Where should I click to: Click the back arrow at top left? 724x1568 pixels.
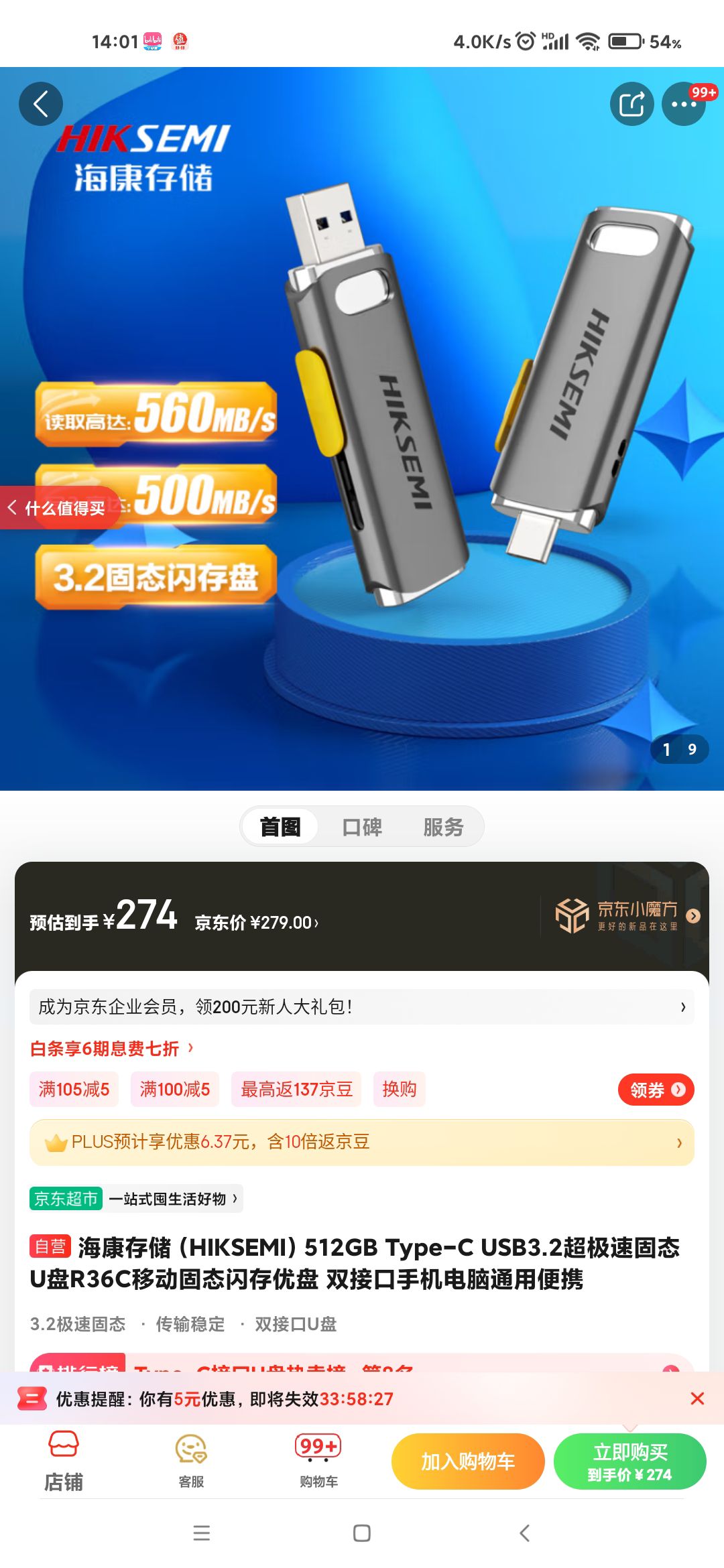tap(42, 103)
